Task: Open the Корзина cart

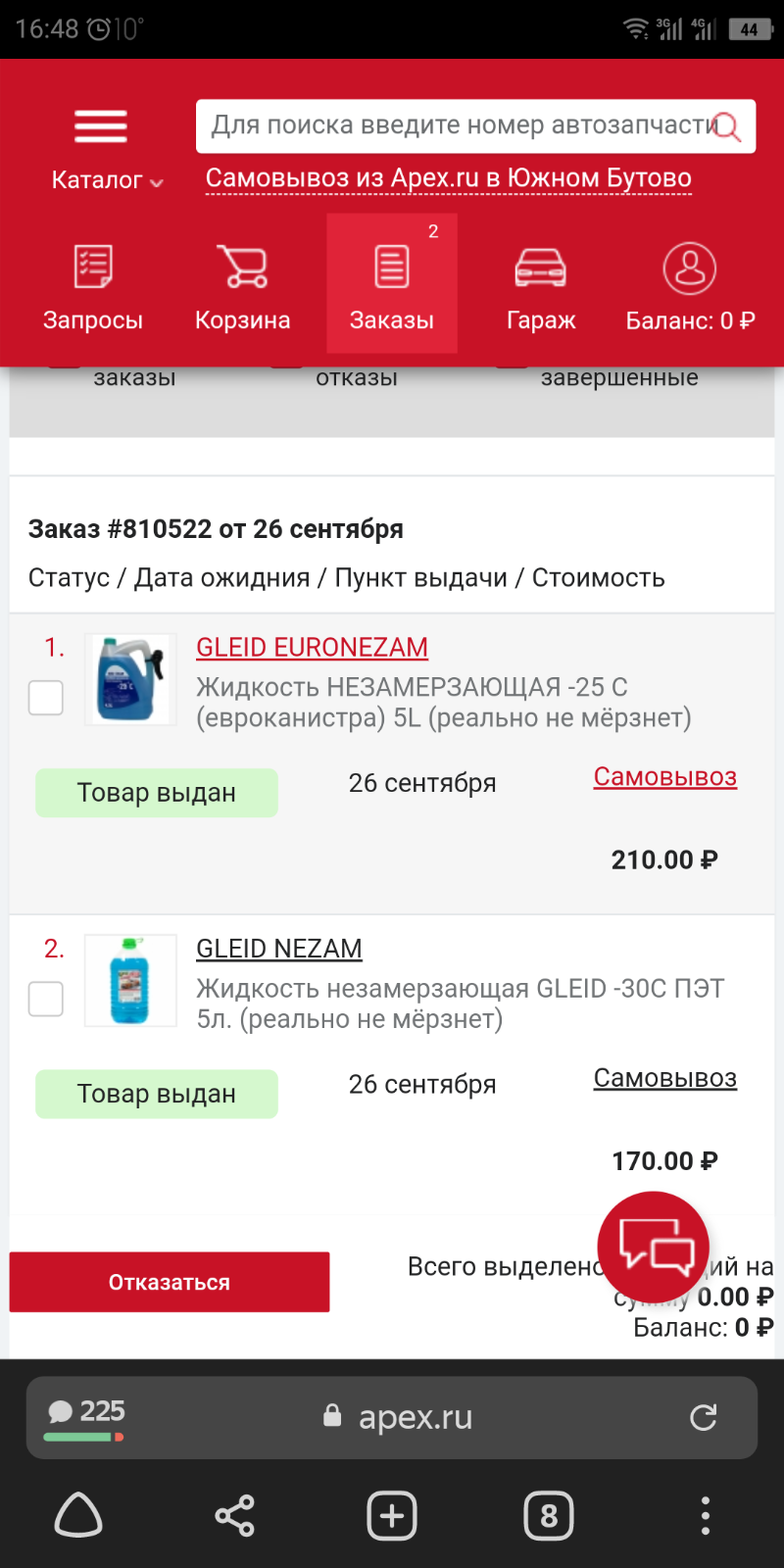Action: (x=242, y=285)
